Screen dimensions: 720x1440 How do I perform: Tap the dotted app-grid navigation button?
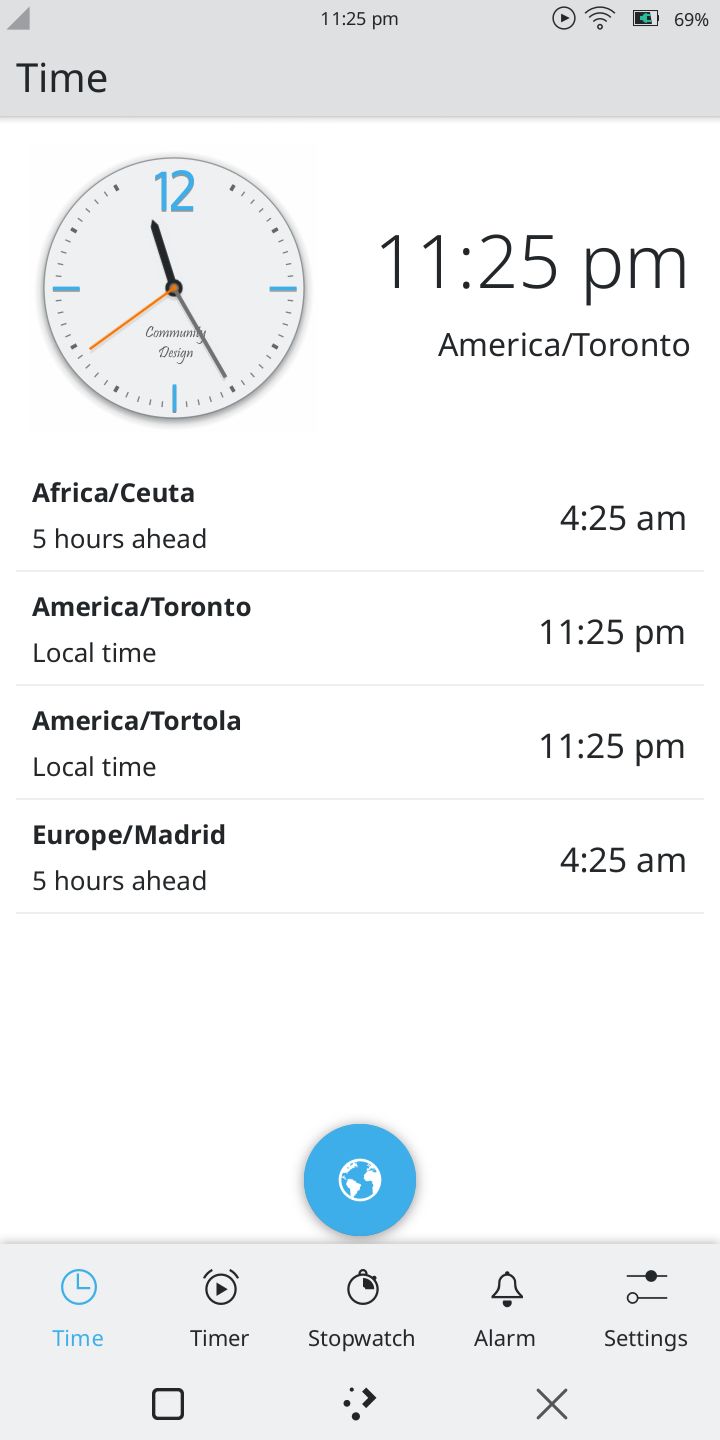coord(361,1403)
